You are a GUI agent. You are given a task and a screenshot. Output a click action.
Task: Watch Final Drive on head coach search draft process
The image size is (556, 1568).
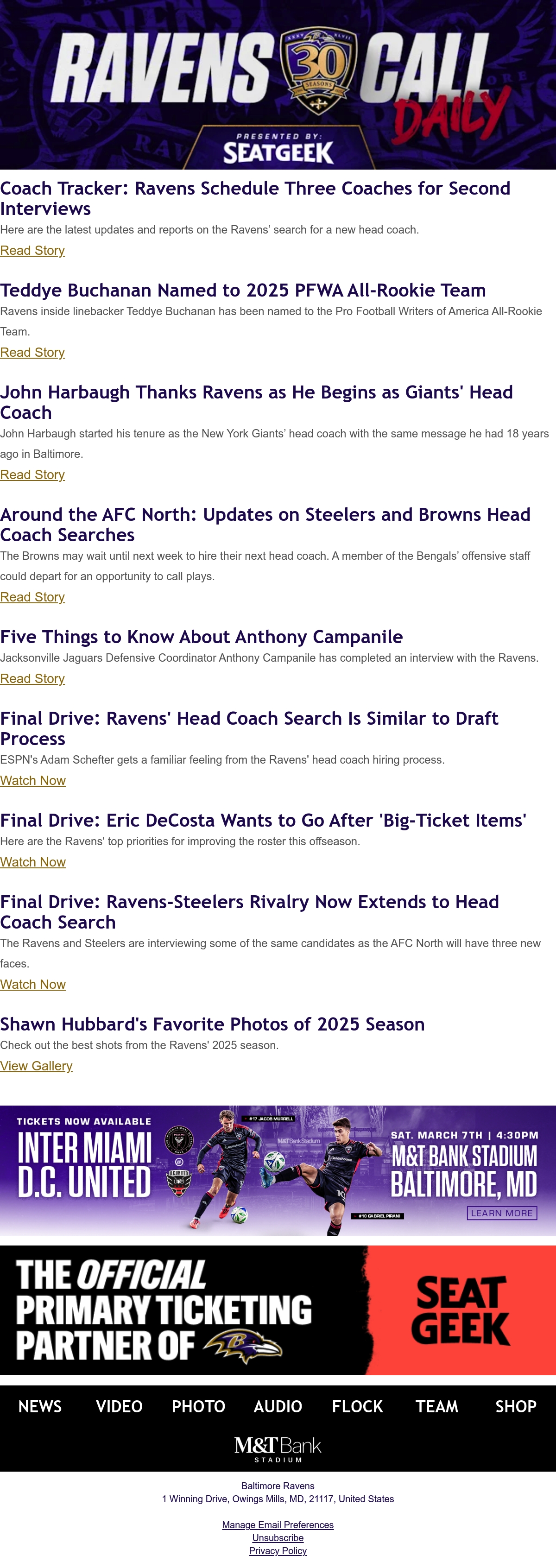(33, 780)
